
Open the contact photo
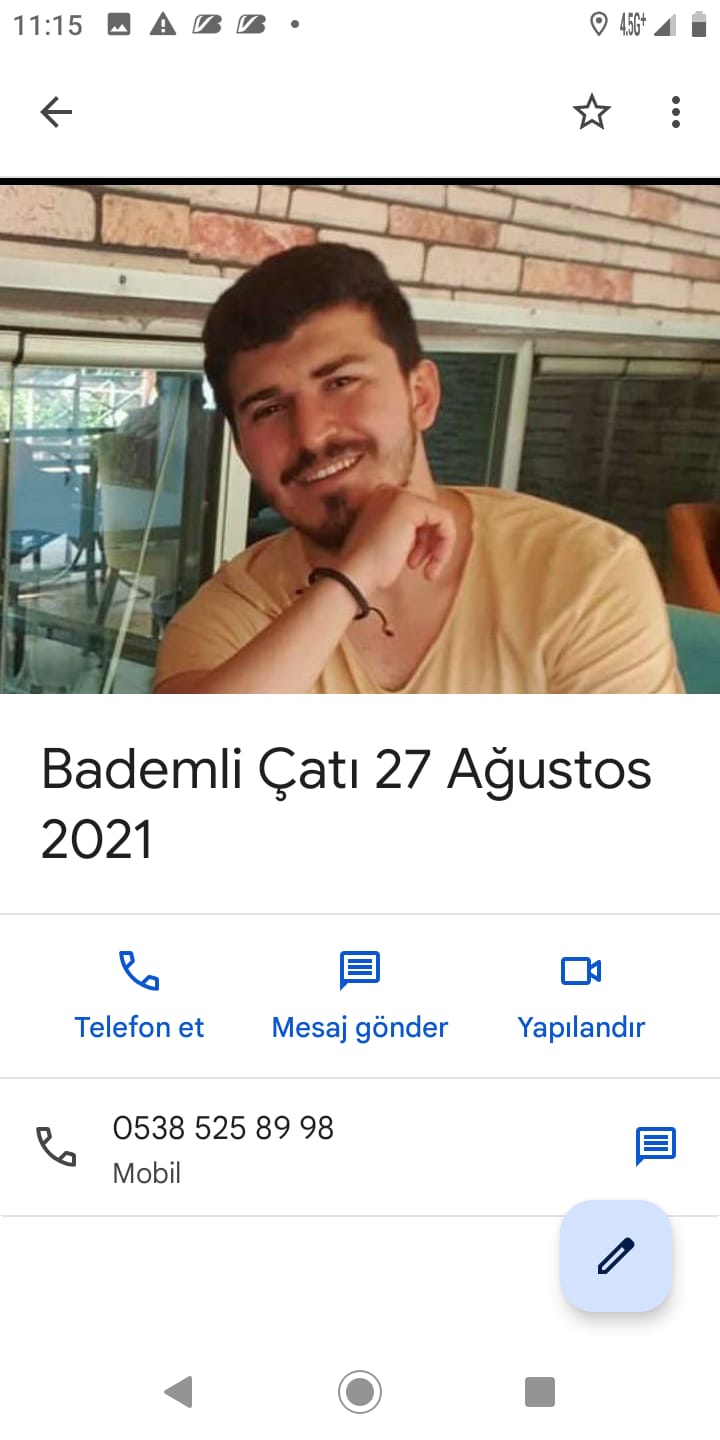360,438
